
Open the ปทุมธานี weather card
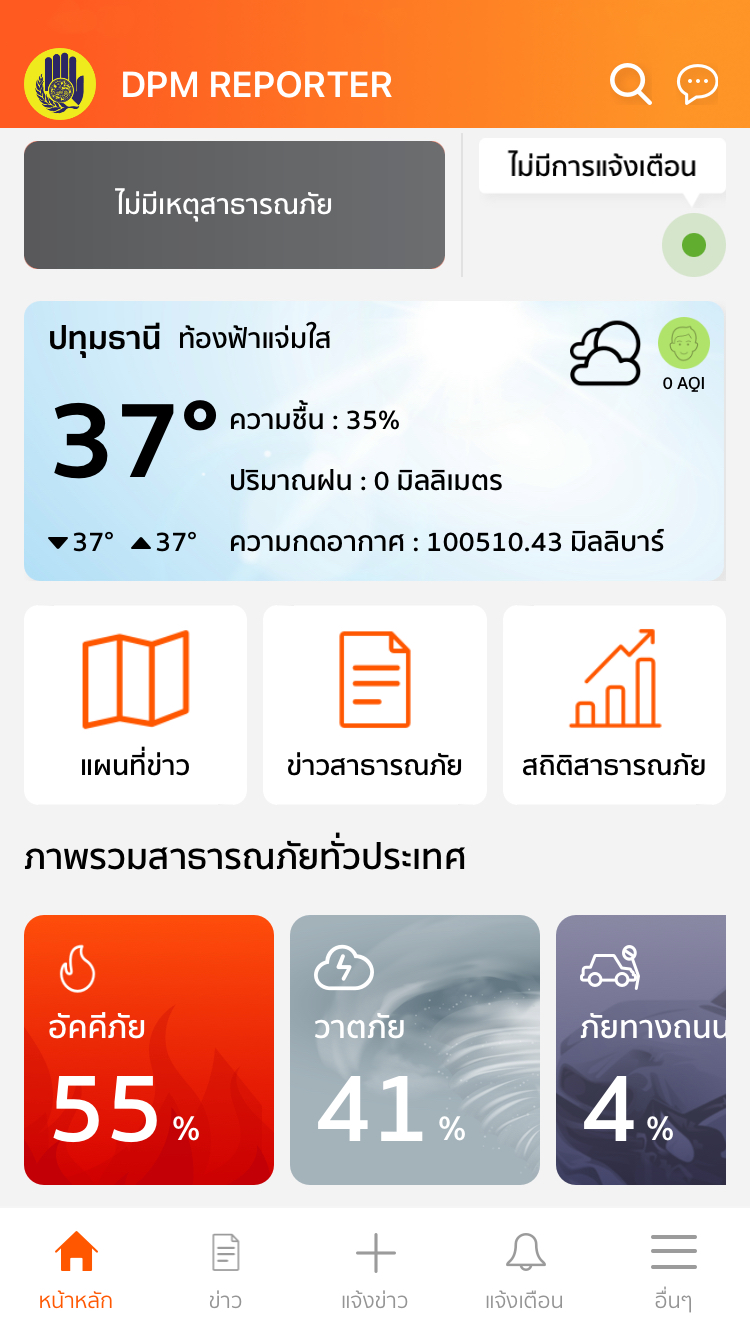374,441
